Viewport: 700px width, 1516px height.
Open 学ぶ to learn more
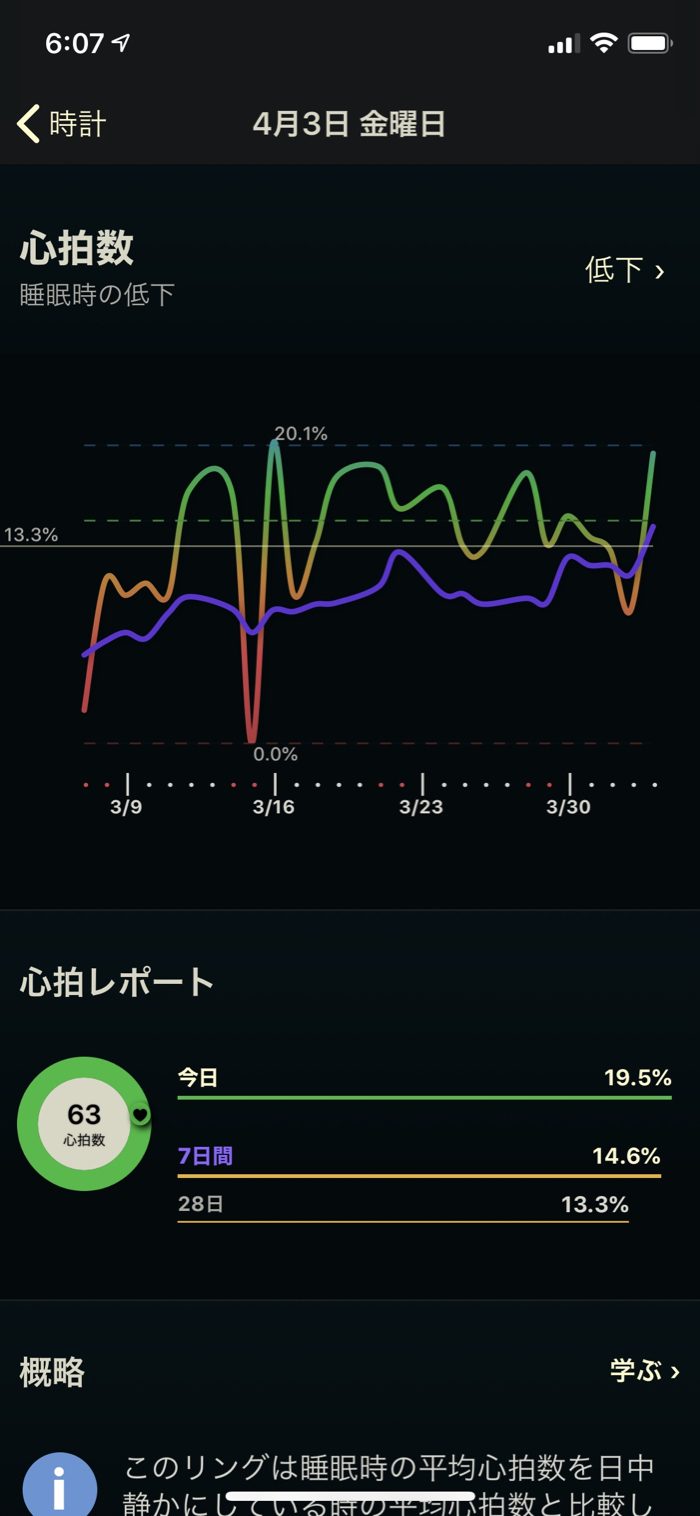[x=644, y=1370]
